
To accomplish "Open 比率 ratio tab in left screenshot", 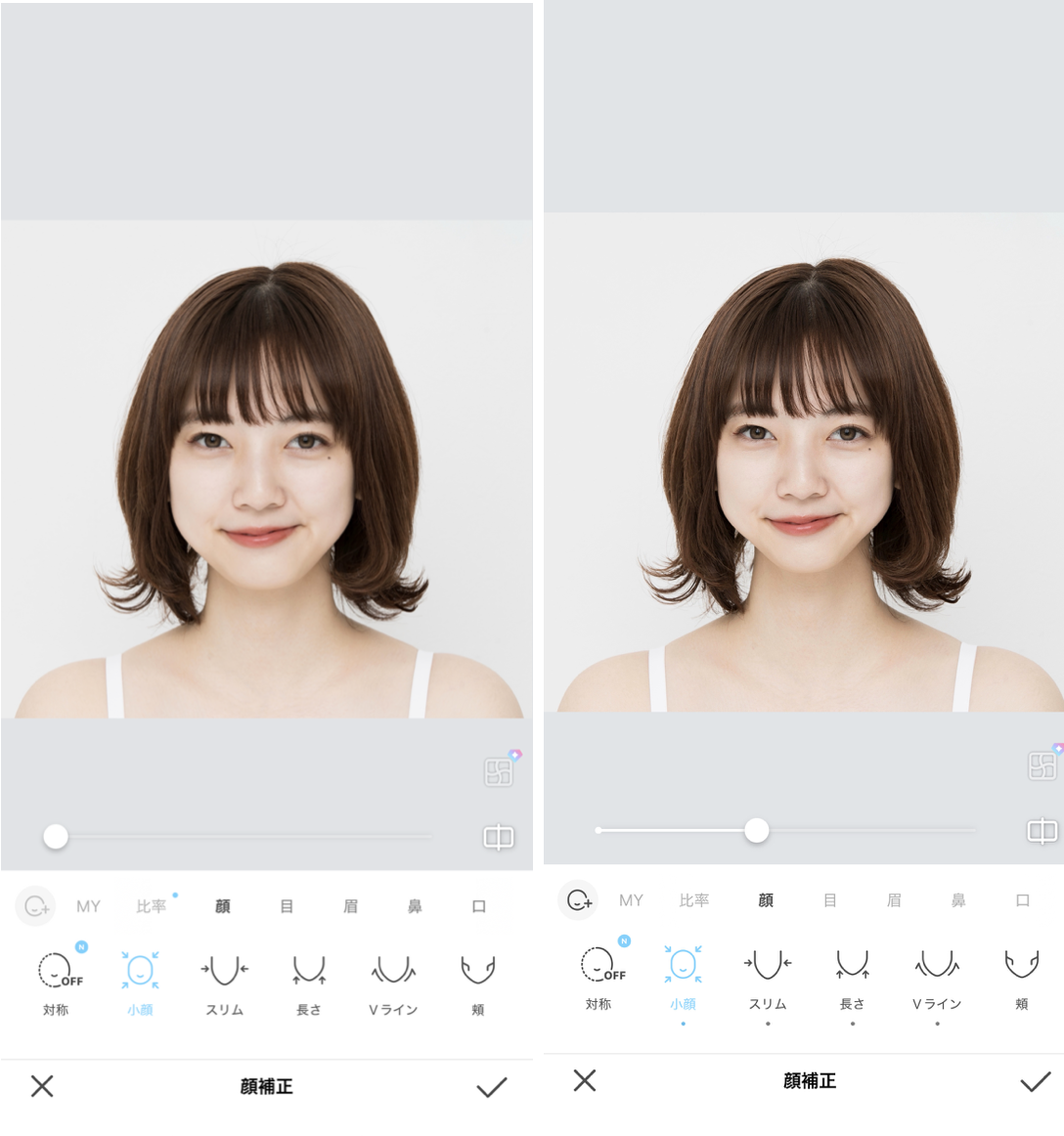I will coord(152,906).
